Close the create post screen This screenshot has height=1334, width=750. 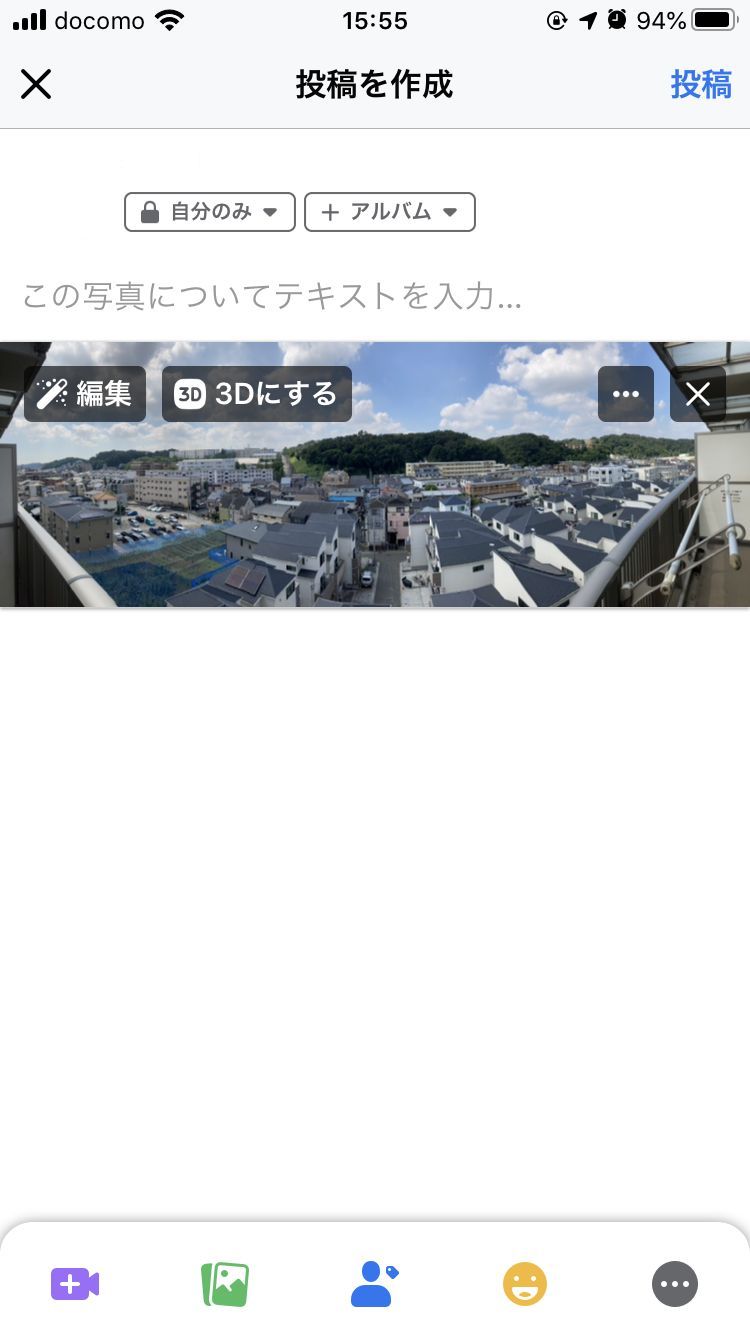[x=36, y=85]
